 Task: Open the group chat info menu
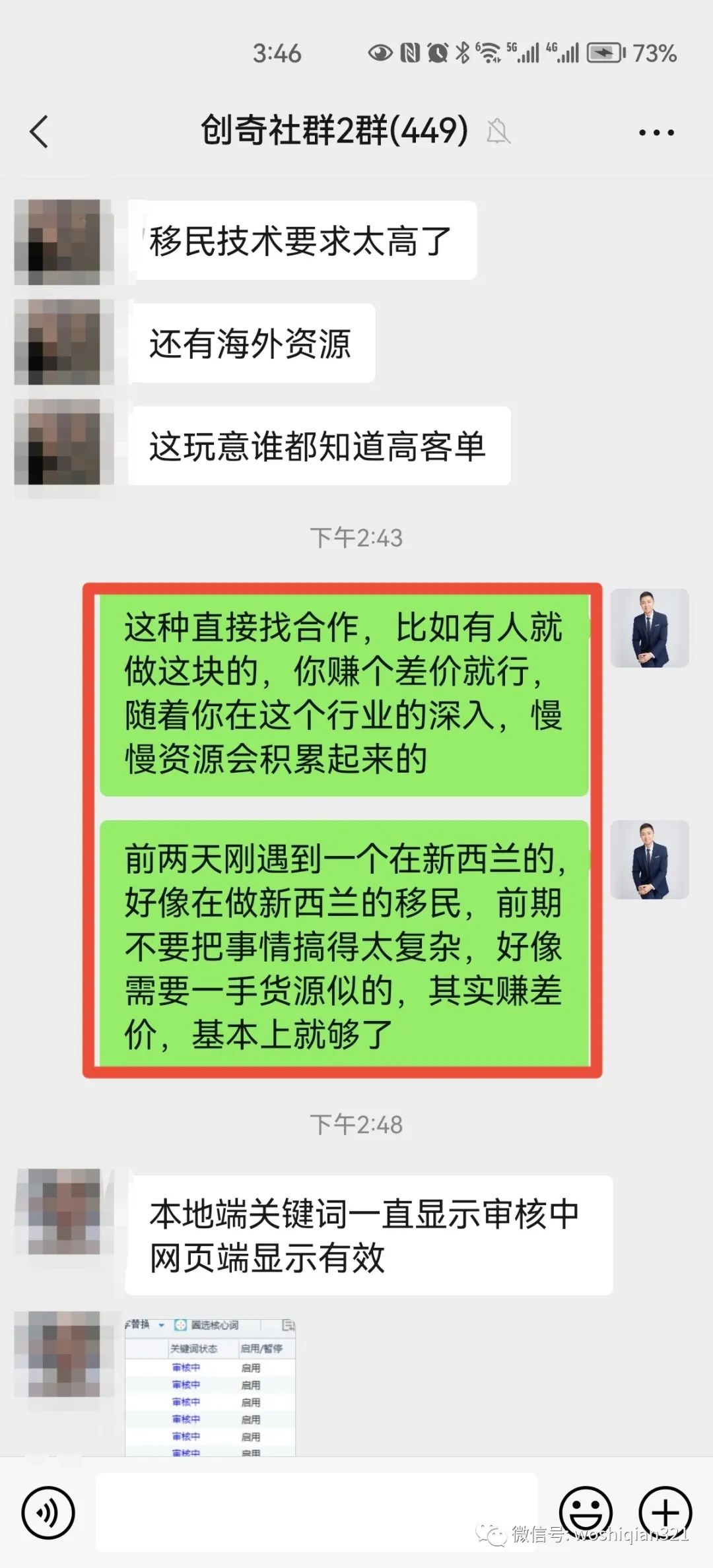pos(656,132)
